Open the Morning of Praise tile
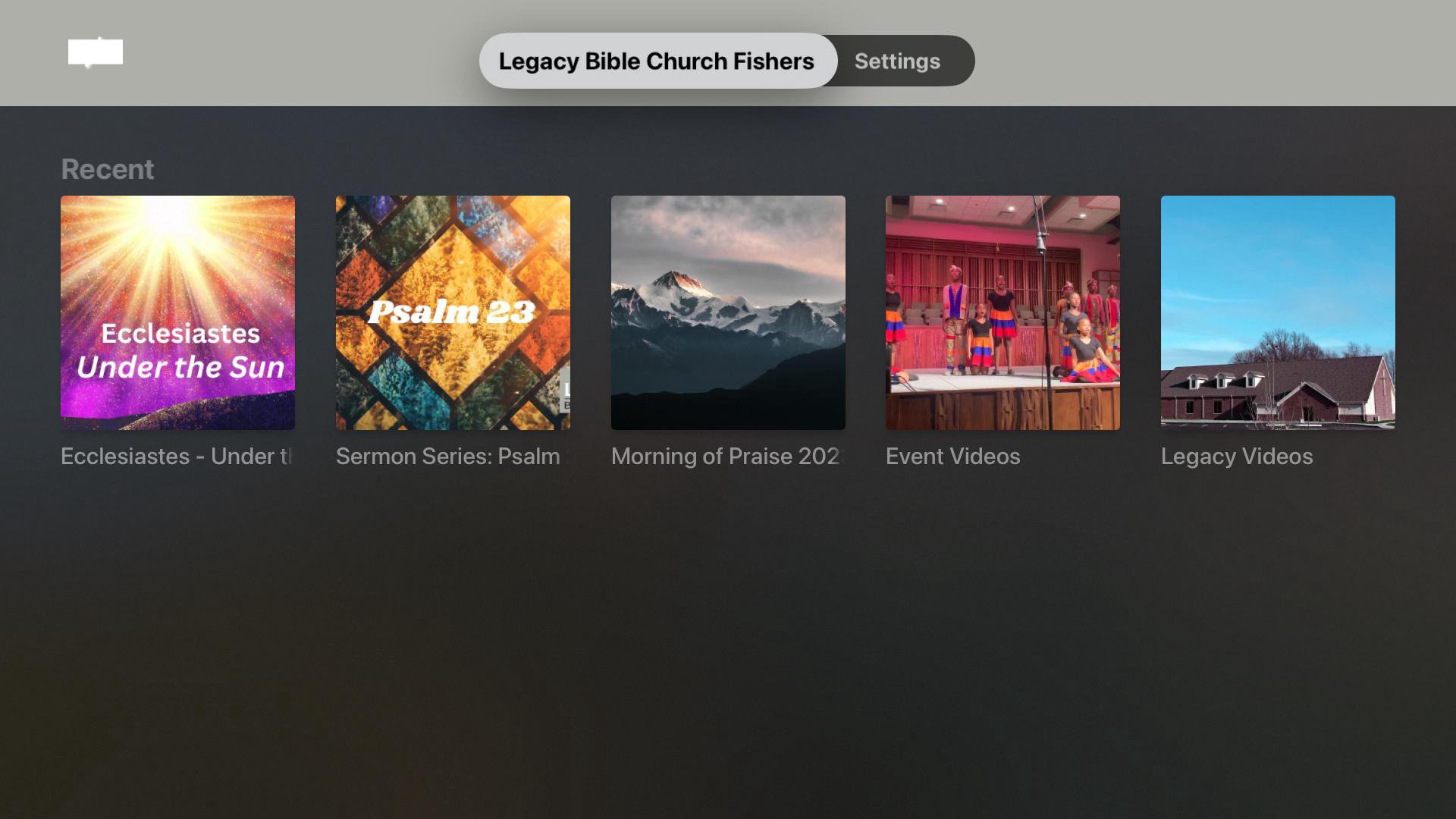The image size is (1456, 819). (x=728, y=312)
